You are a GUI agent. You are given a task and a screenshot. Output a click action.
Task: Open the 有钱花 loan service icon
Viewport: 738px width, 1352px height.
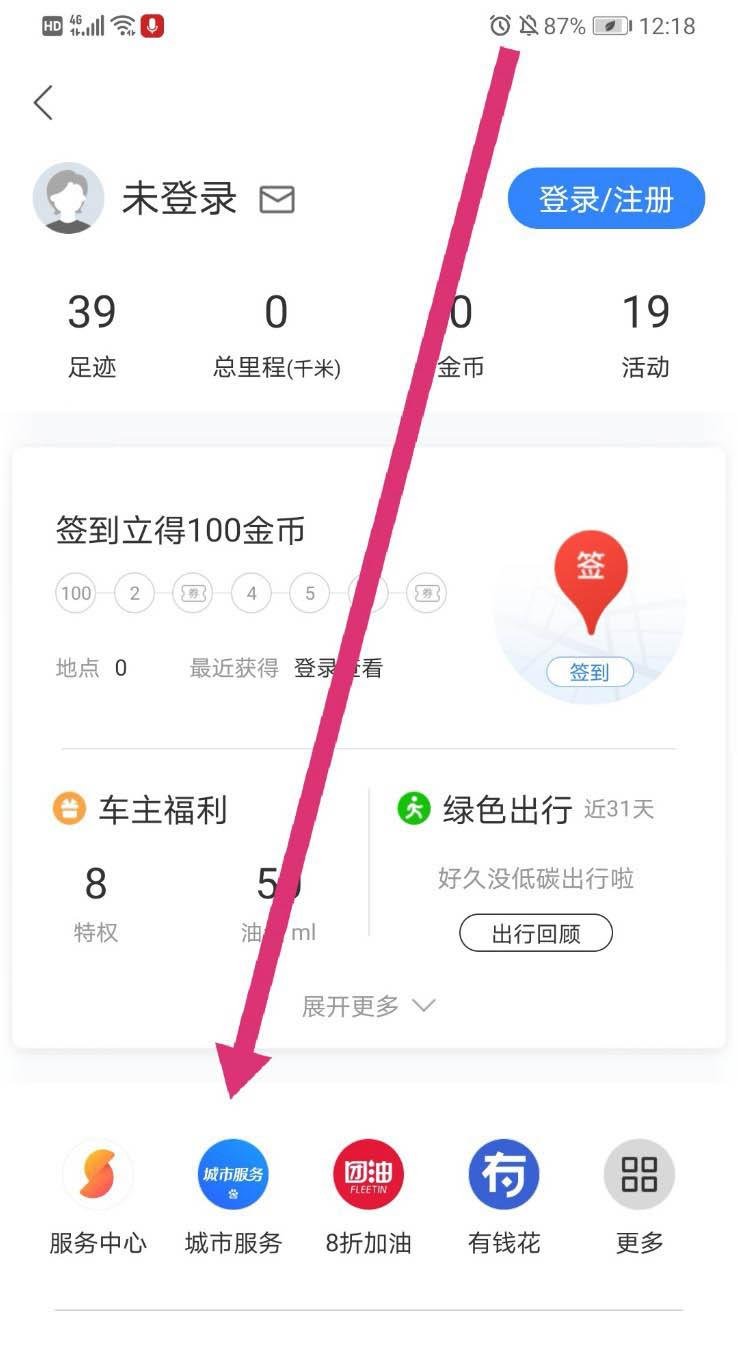[503, 1175]
